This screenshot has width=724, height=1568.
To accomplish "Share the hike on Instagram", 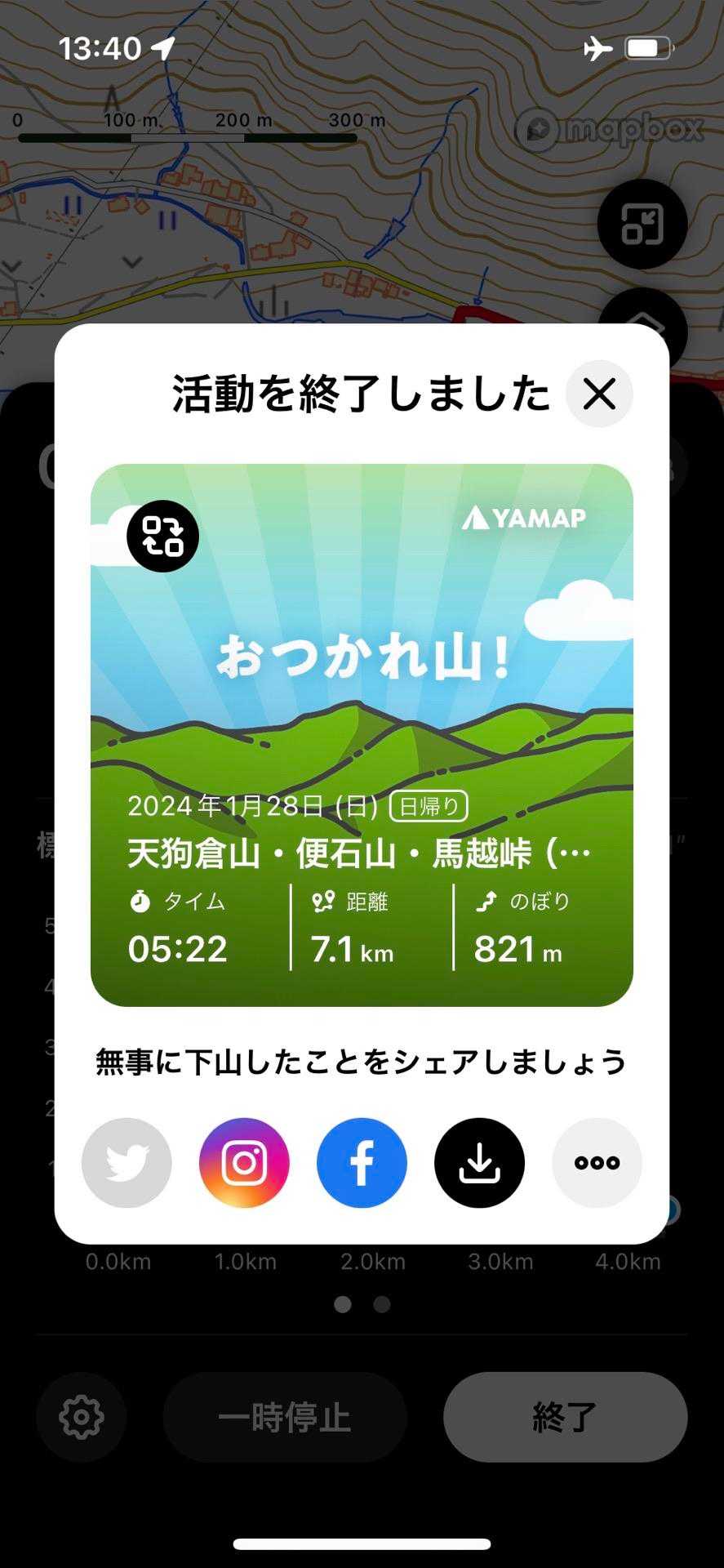I will pos(244,1162).
